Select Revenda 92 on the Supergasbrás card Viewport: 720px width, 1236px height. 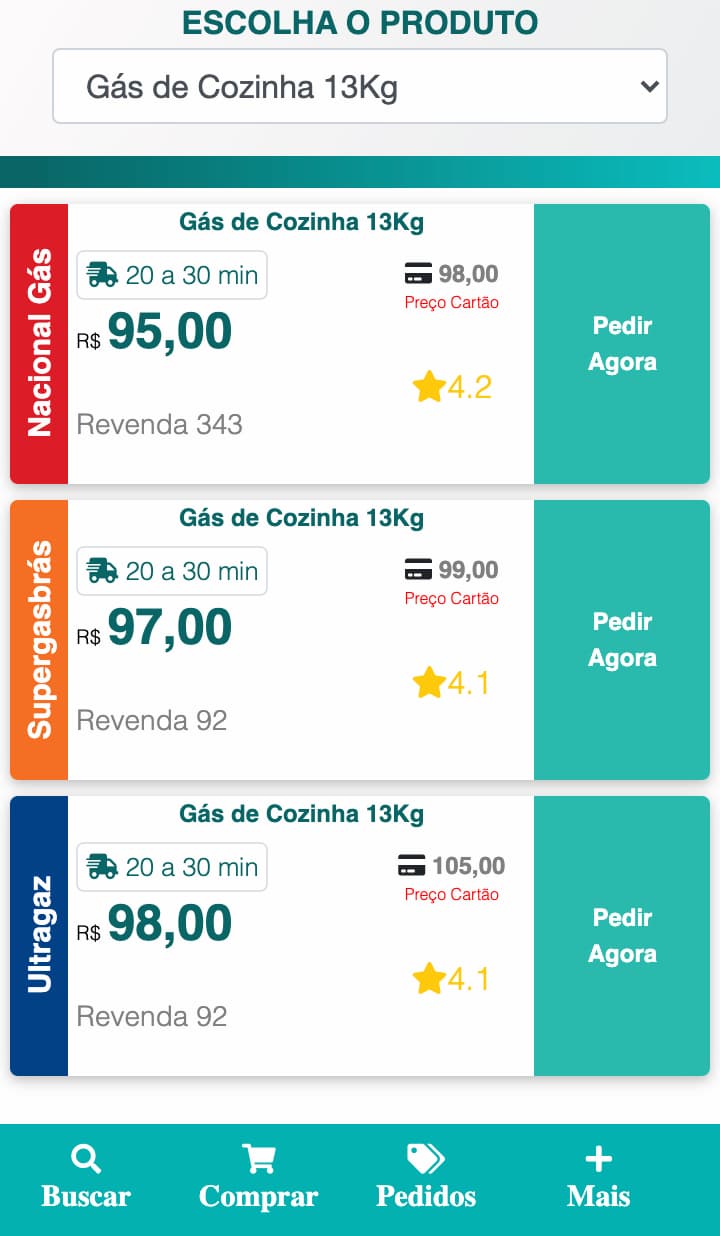pos(150,720)
